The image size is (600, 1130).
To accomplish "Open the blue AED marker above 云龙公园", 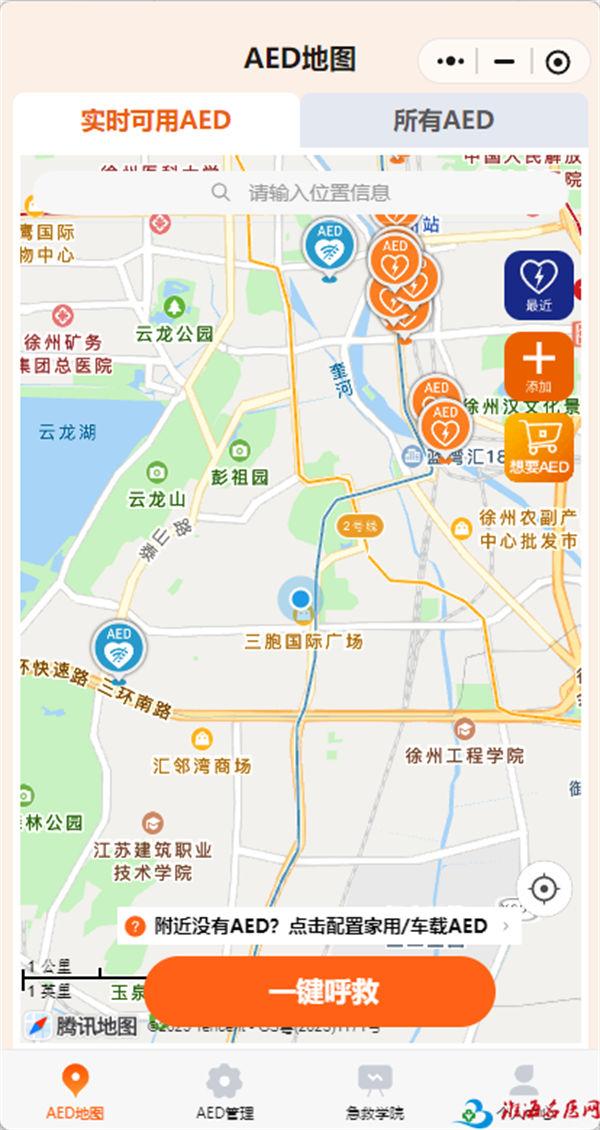I will [329, 249].
